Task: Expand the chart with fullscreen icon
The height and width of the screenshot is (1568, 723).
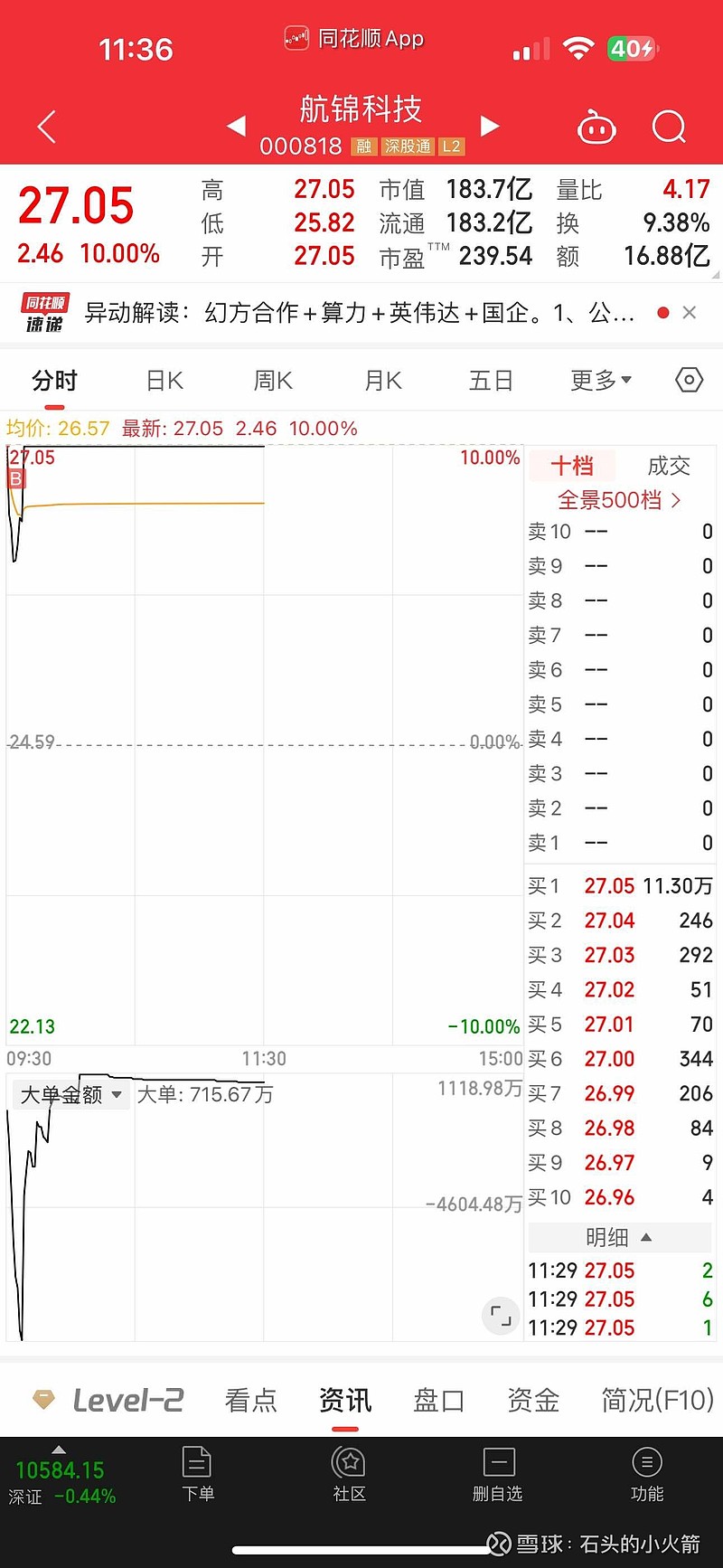Action: tap(500, 1316)
